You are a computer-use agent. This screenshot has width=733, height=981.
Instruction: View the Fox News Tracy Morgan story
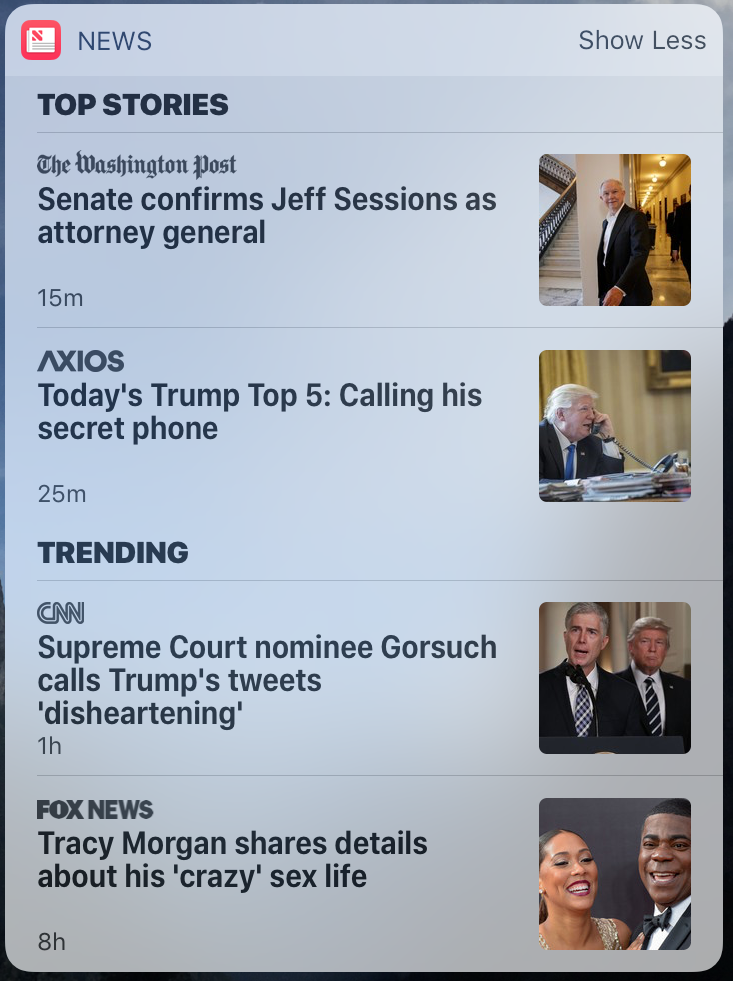coord(233,860)
